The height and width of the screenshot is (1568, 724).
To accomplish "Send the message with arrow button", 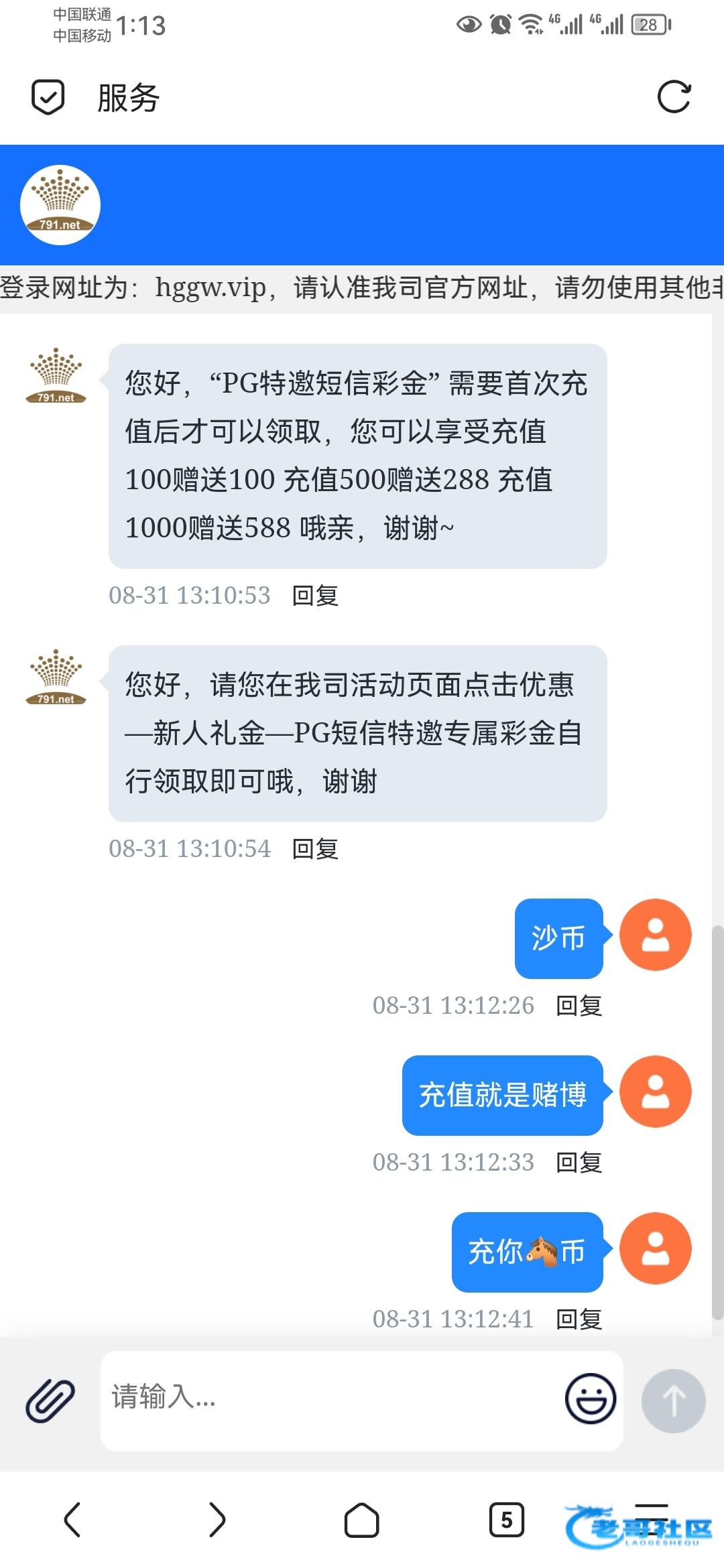I will (673, 1400).
